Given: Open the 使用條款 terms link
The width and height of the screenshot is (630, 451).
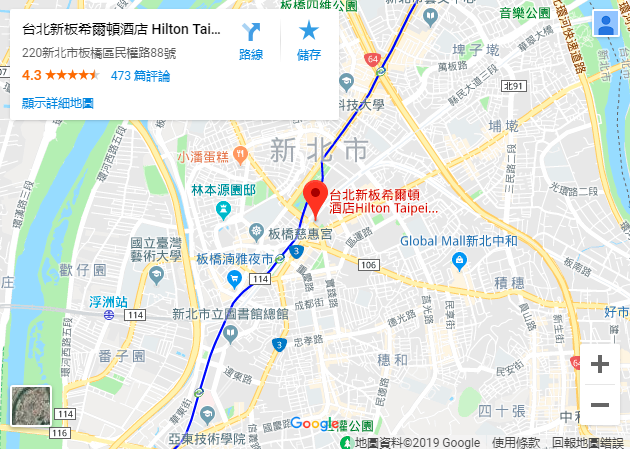Looking at the screenshot, I should point(516,443).
